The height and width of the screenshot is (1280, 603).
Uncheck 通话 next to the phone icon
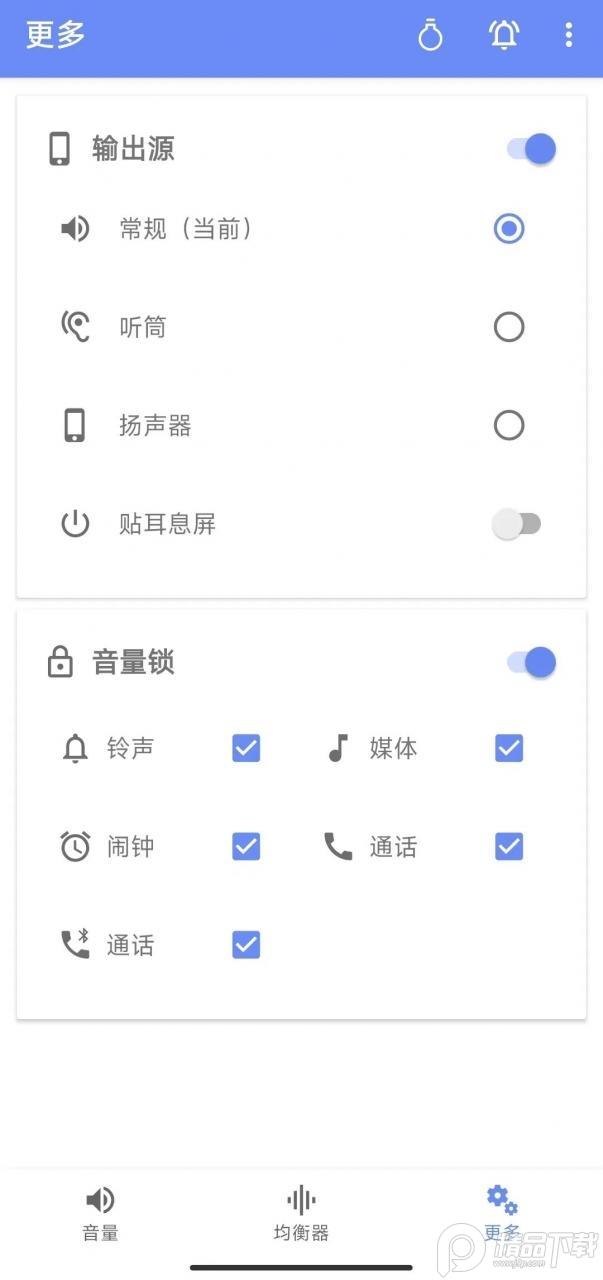tap(509, 847)
